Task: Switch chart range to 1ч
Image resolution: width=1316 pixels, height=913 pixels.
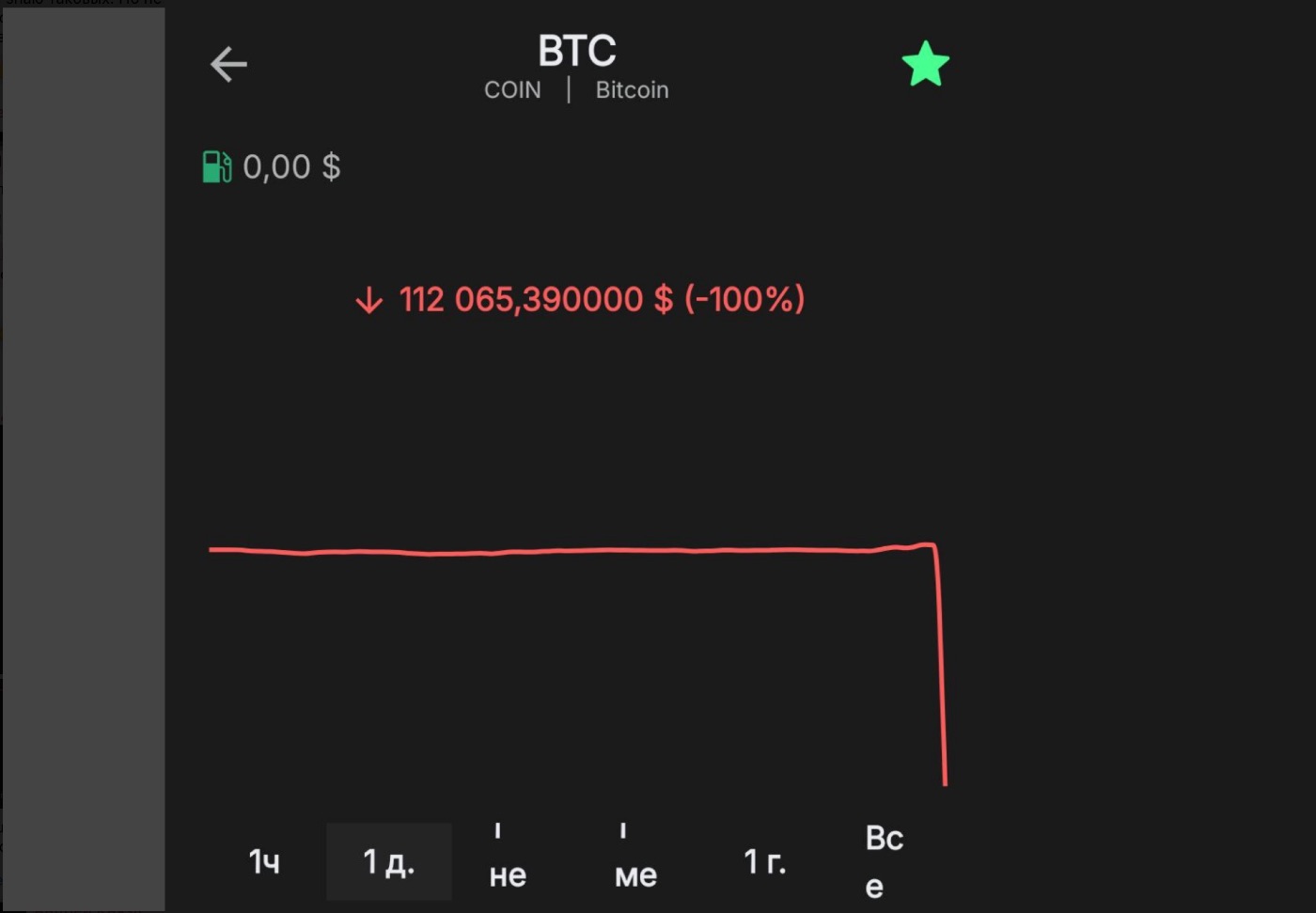Action: (x=264, y=861)
